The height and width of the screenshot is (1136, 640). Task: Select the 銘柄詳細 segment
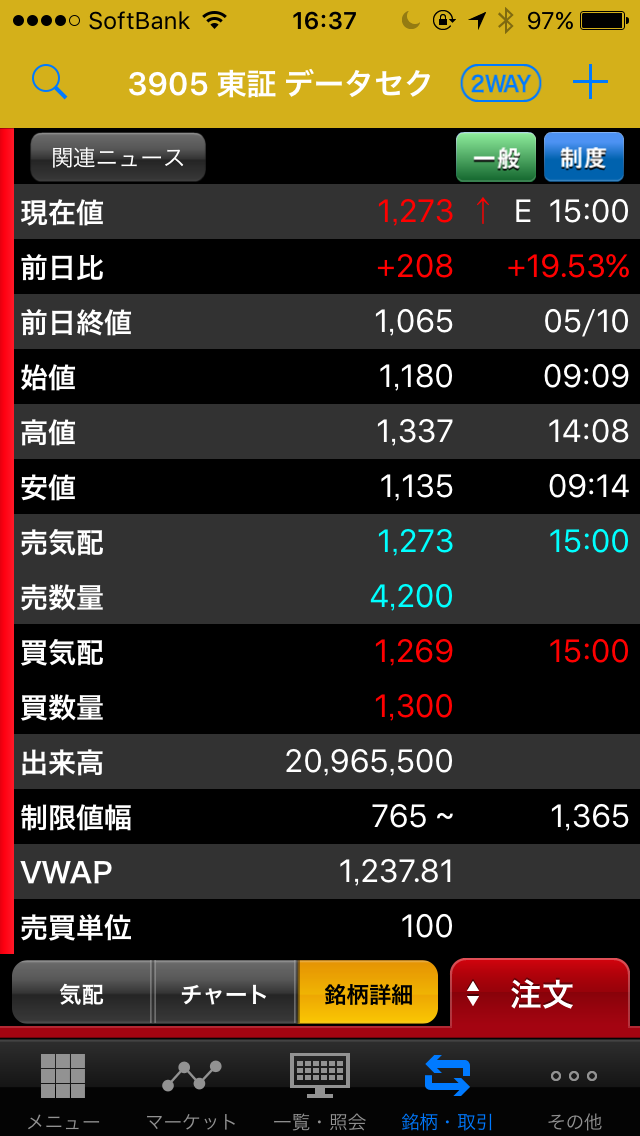[368, 994]
